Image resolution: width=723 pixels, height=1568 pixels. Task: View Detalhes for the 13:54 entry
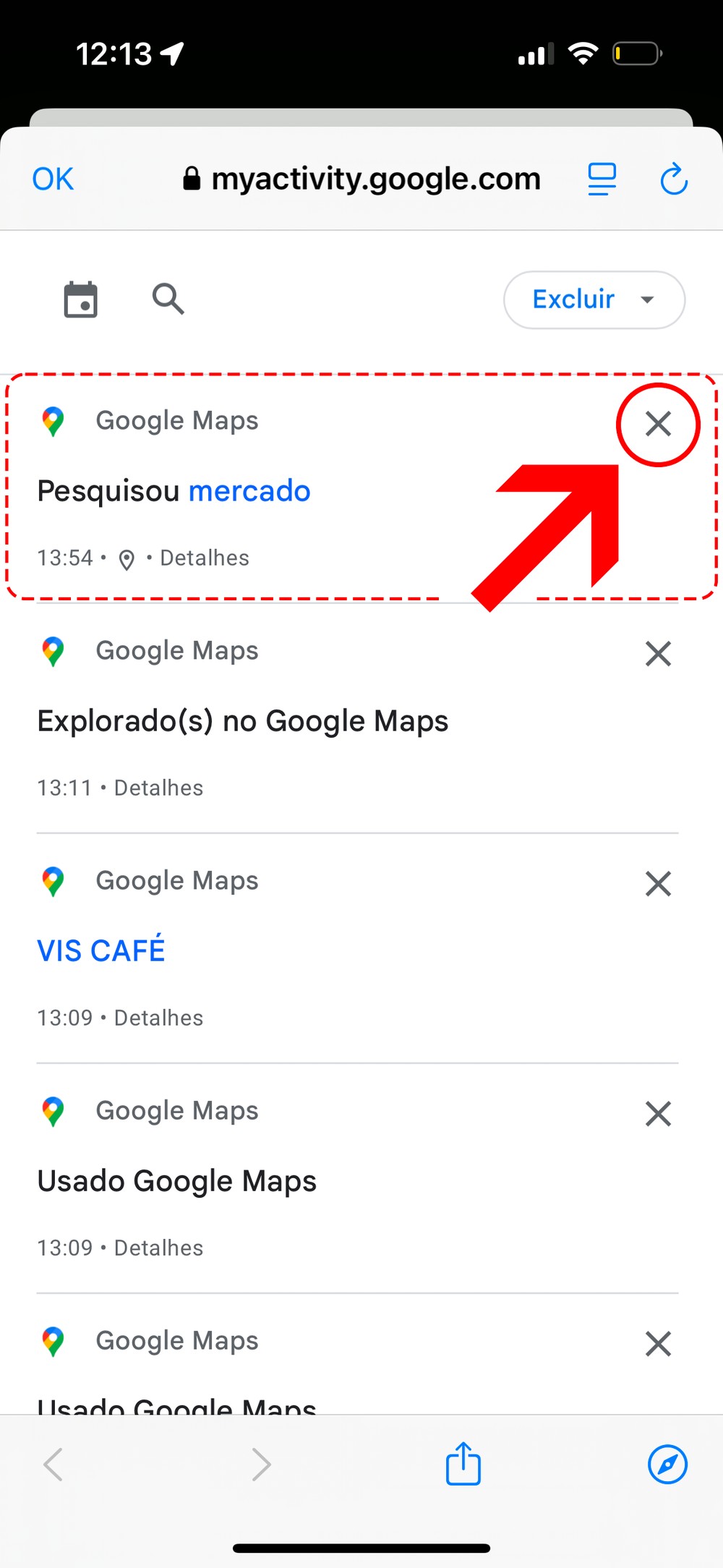(x=205, y=558)
